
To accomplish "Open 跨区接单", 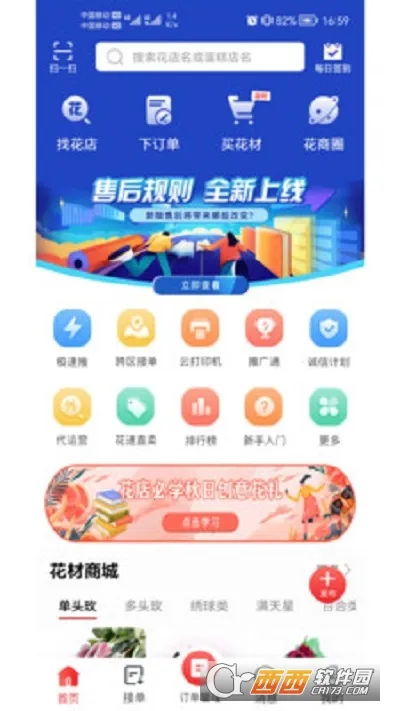I will [x=136, y=338].
